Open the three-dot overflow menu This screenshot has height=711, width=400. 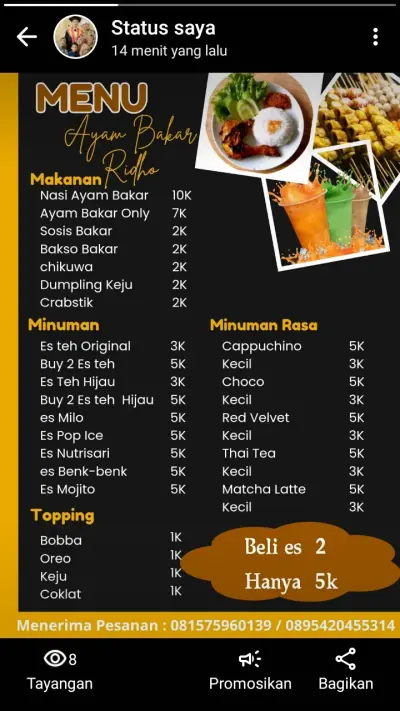[x=375, y=37]
